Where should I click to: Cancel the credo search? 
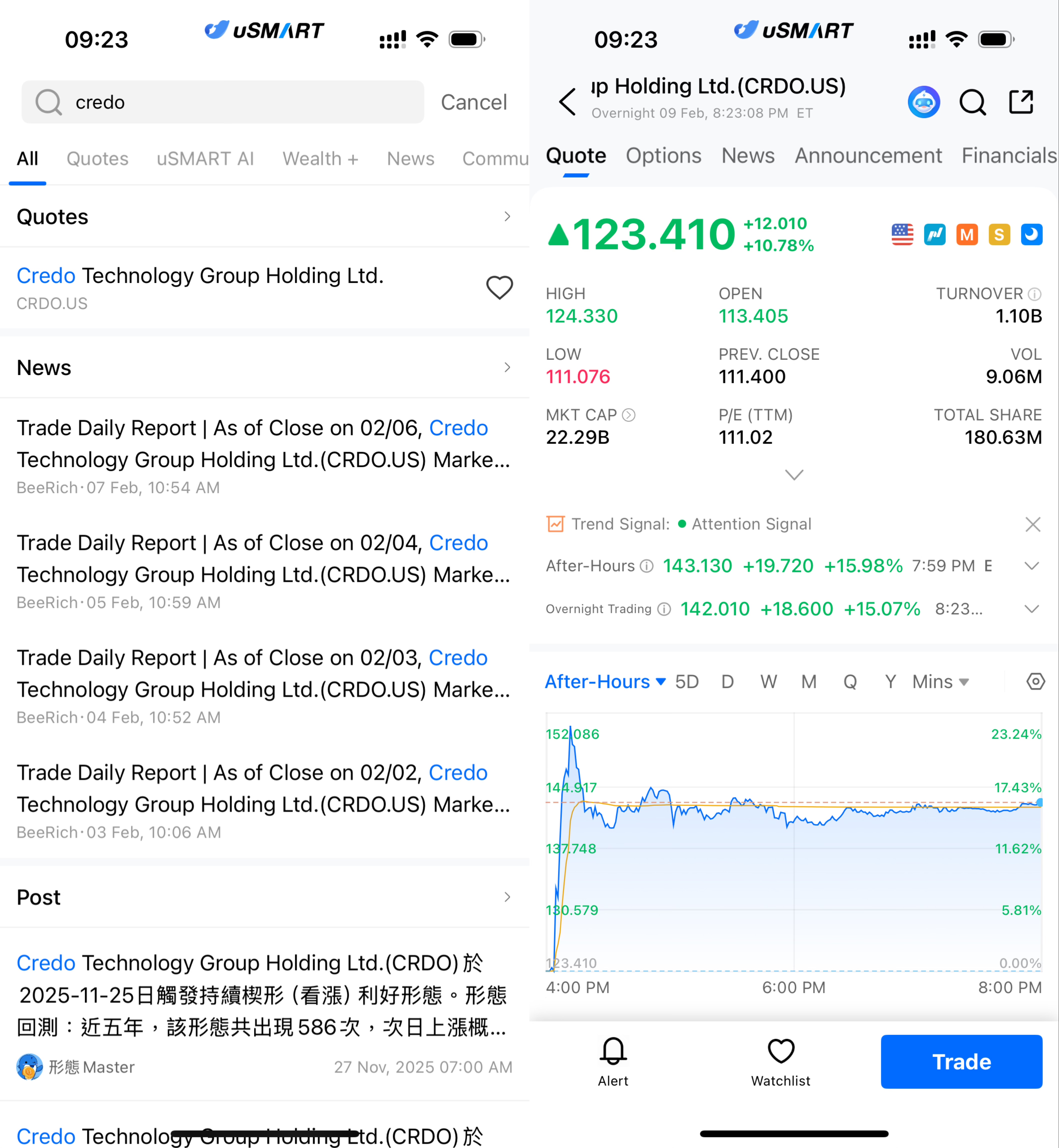[x=473, y=102]
